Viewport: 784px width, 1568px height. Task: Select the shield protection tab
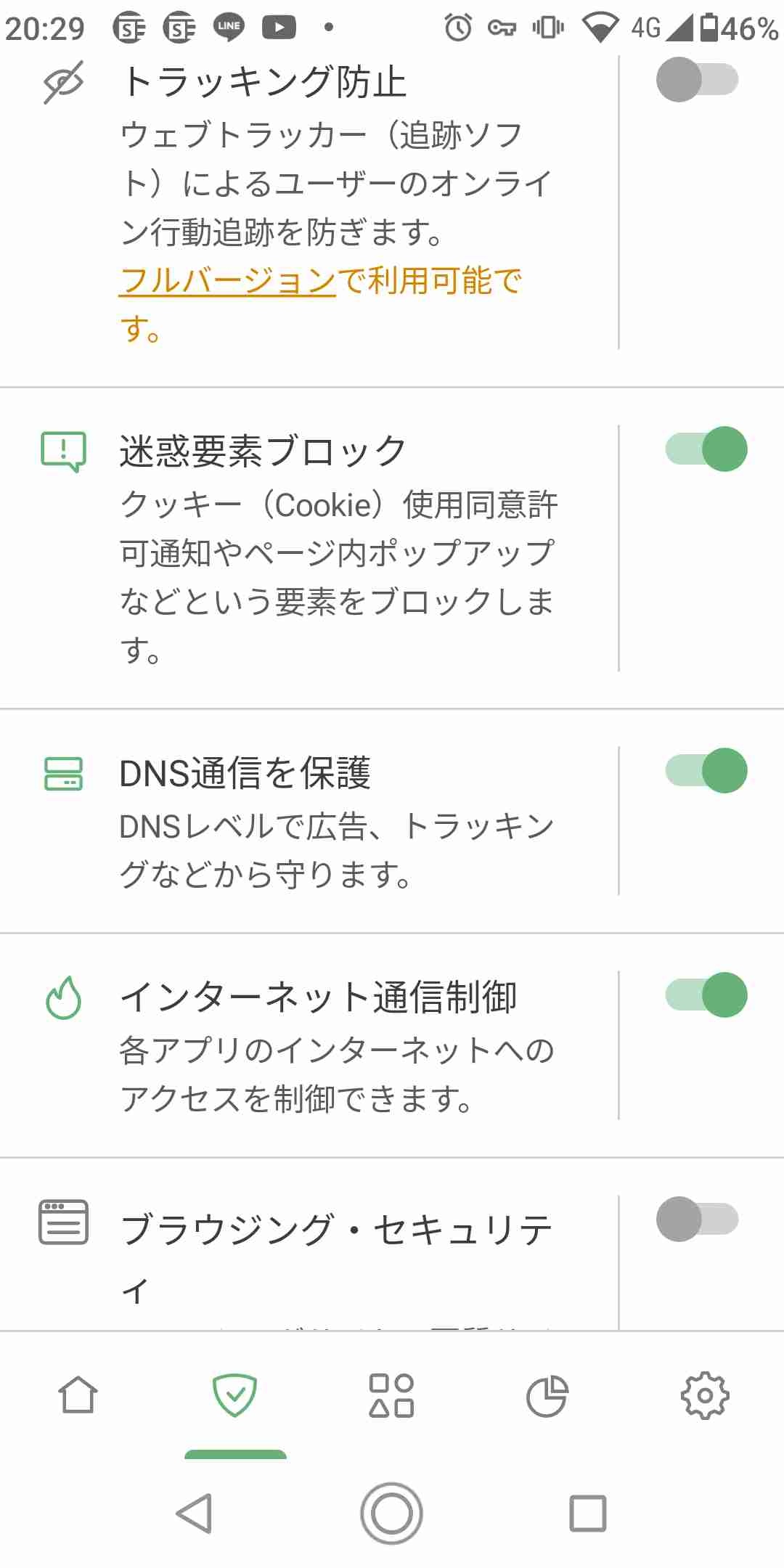[x=235, y=1395]
